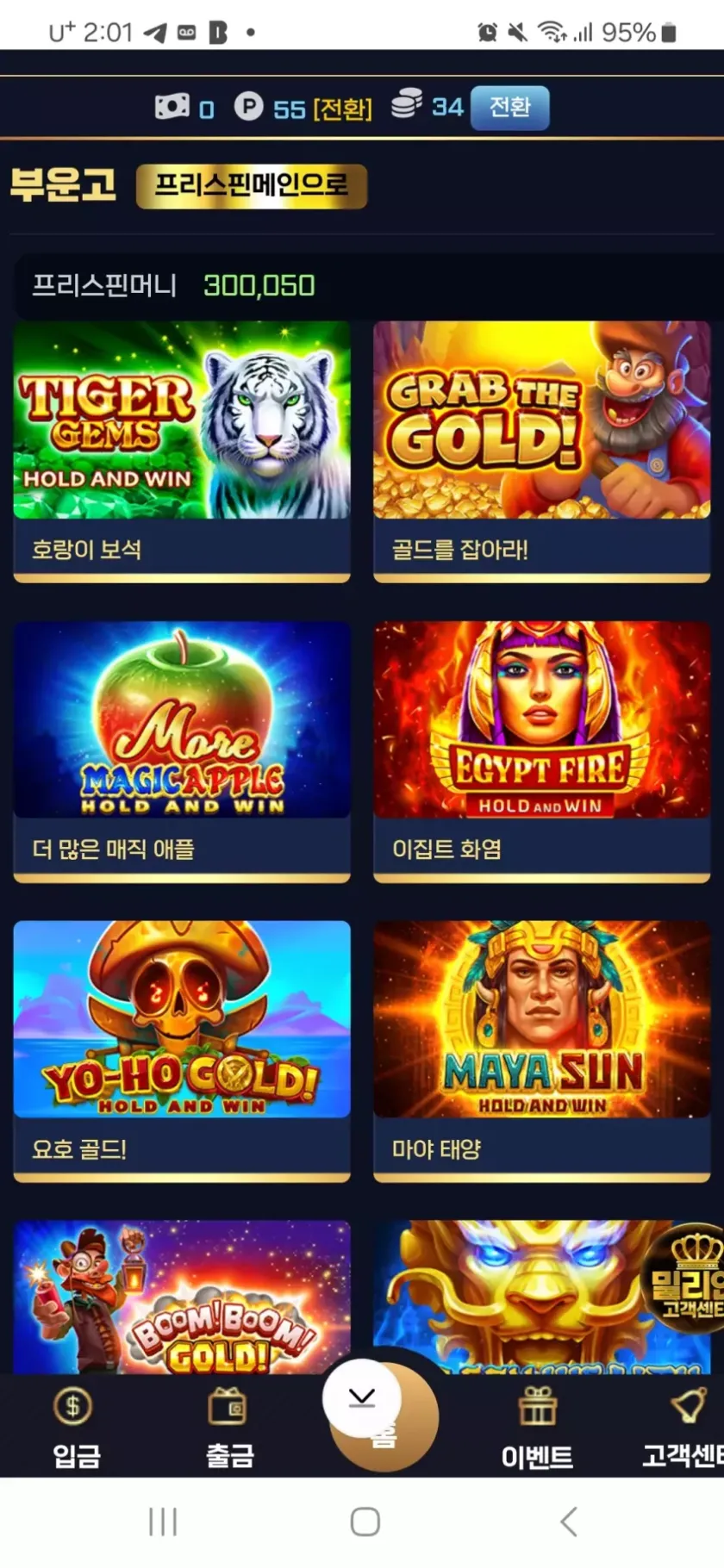Image resolution: width=724 pixels, height=1568 pixels.
Task: Tap the 전환 button beside the coin balance
Action: tap(509, 108)
